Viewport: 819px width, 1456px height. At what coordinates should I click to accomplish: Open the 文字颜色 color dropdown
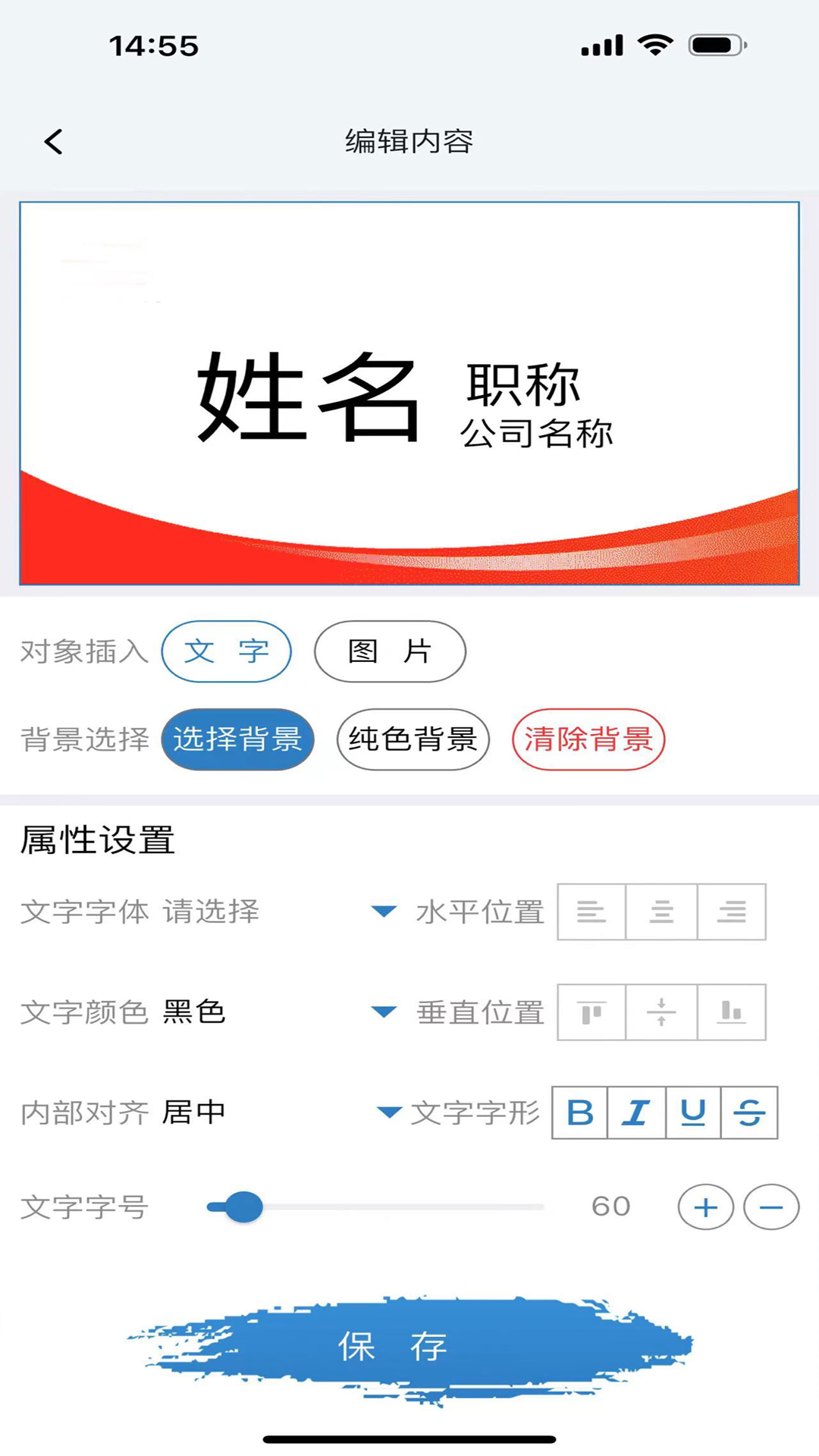tap(384, 1012)
